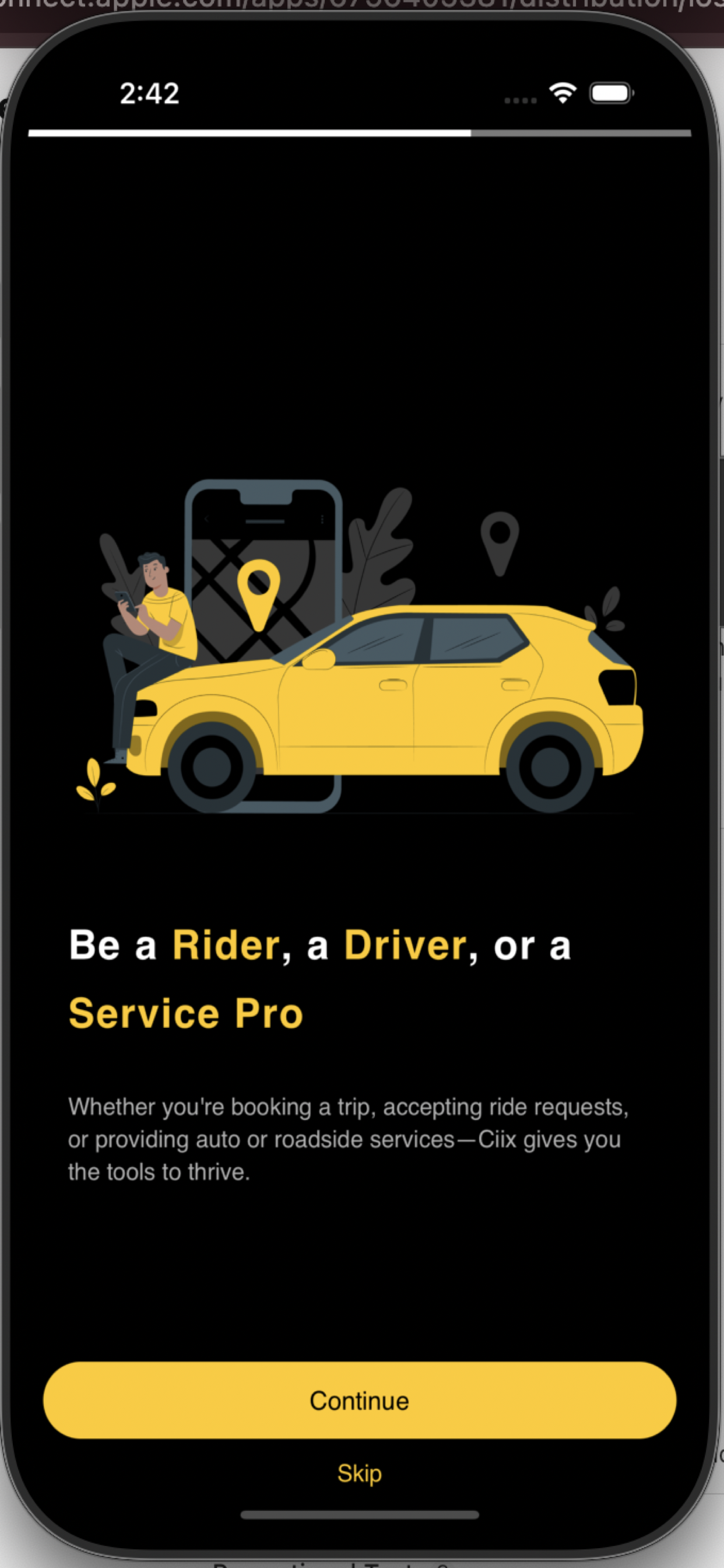This screenshot has width=724, height=1568.
Task: Click the onboarding progress bar at the top
Action: tap(362, 132)
